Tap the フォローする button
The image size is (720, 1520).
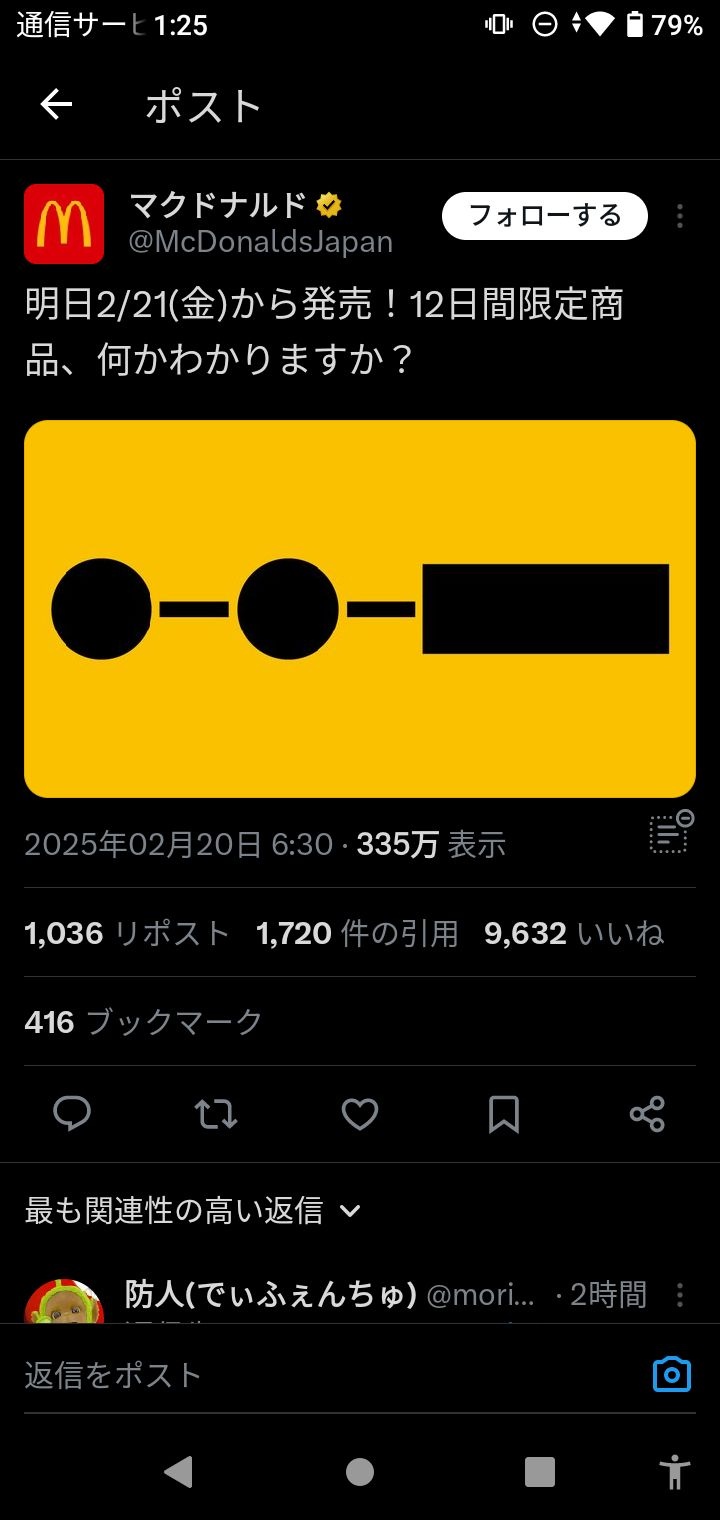(x=545, y=216)
